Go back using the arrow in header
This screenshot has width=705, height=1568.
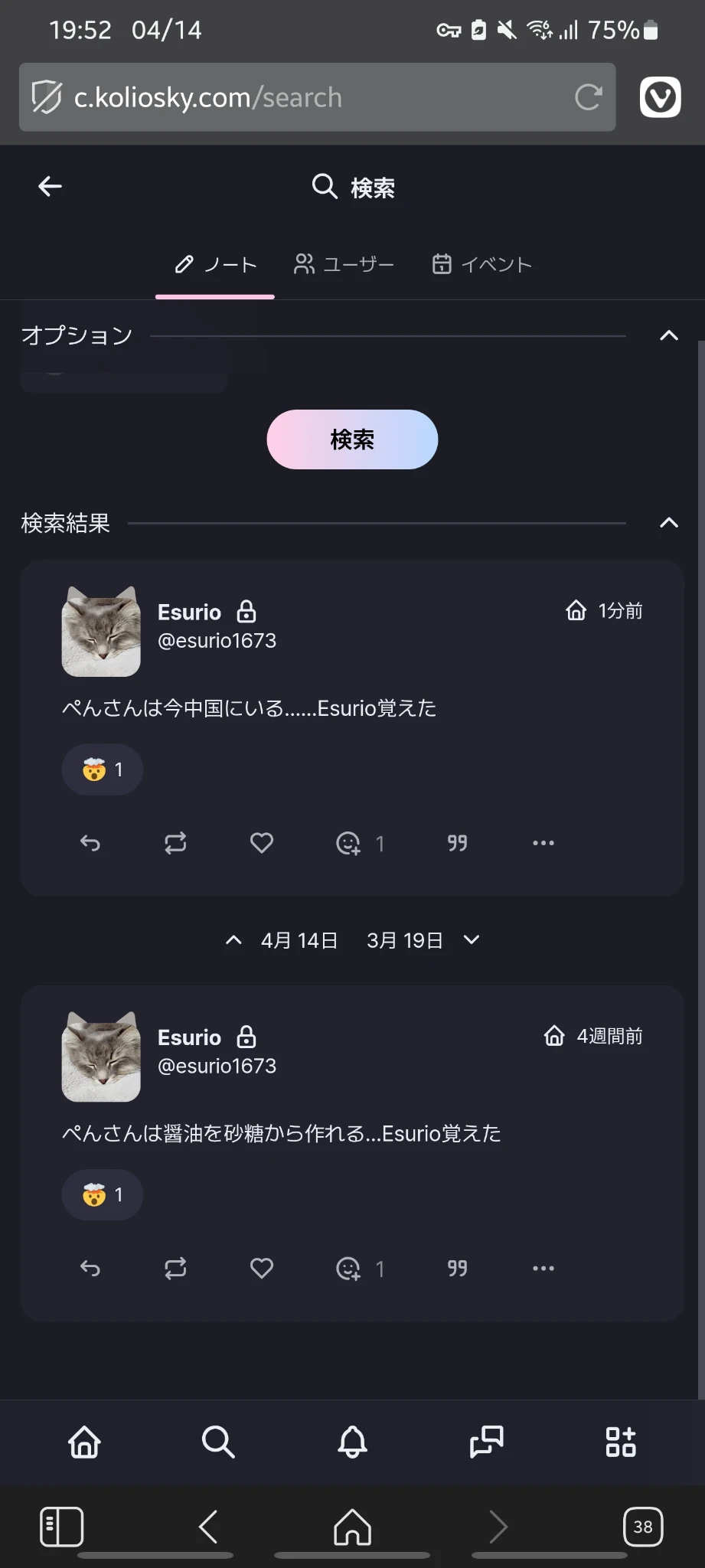click(50, 186)
